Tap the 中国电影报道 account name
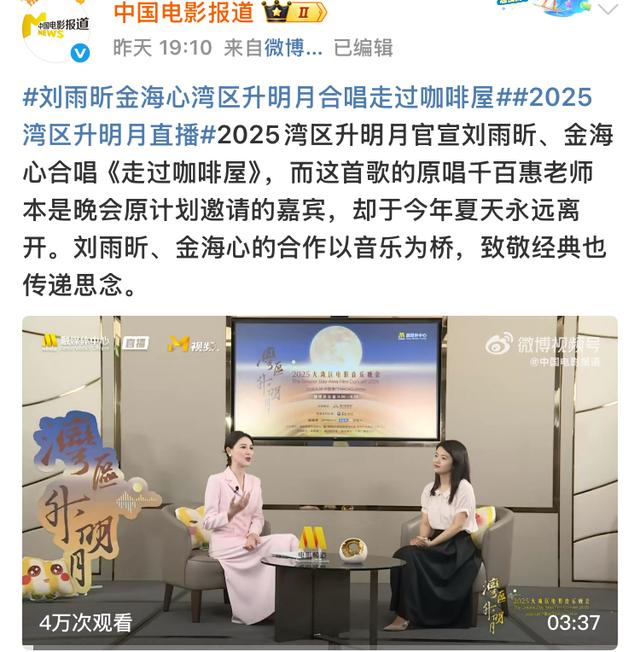The image size is (640, 652). 183,12
